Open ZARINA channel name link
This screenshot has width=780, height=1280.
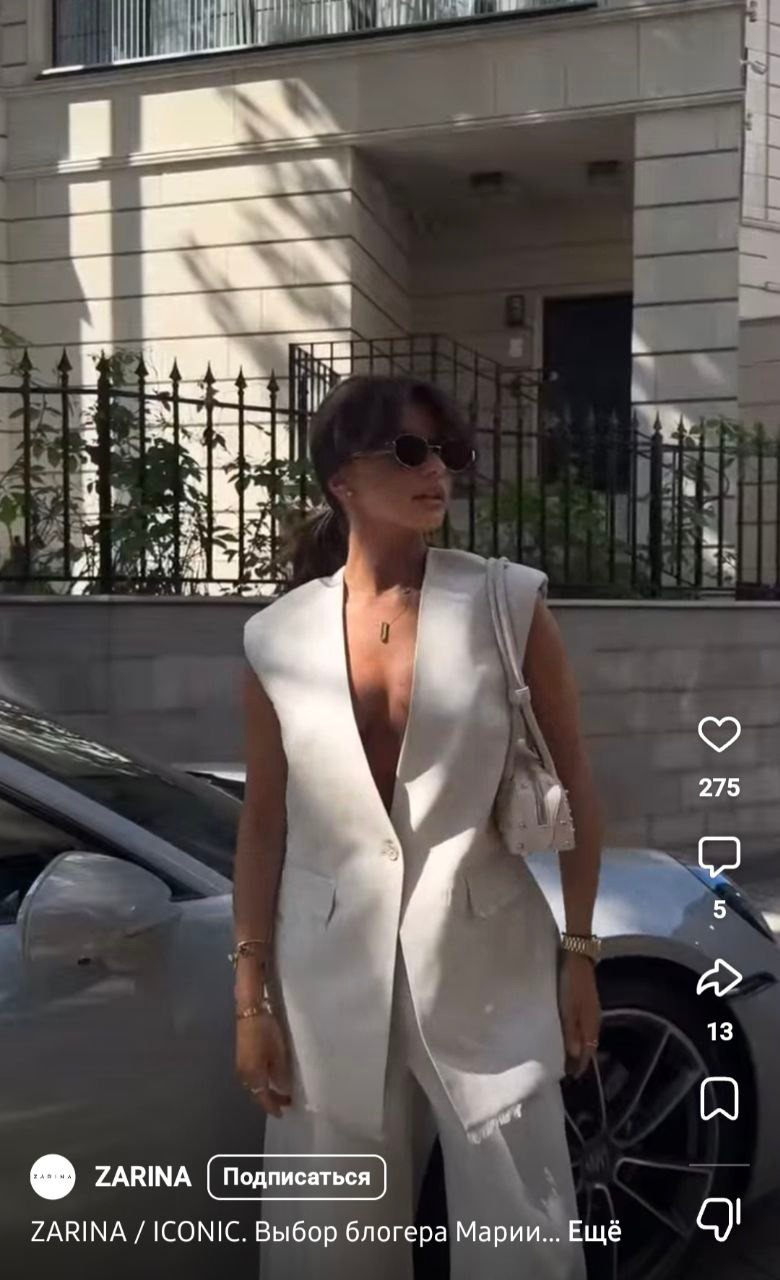click(x=143, y=1177)
